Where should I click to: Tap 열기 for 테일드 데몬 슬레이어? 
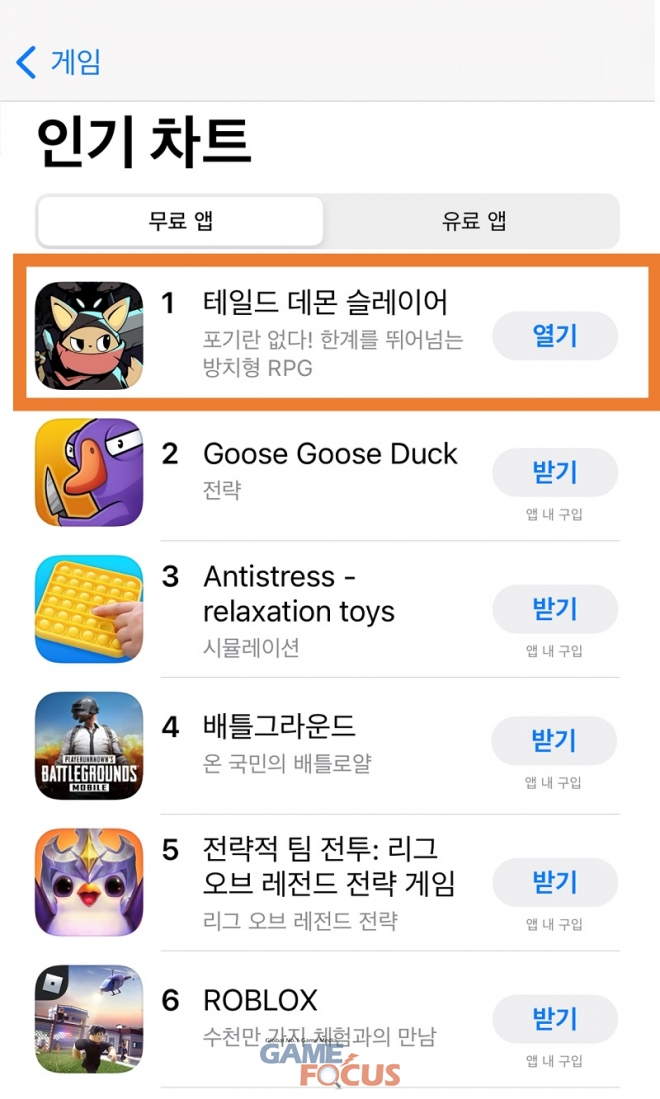pyautogui.click(x=554, y=335)
